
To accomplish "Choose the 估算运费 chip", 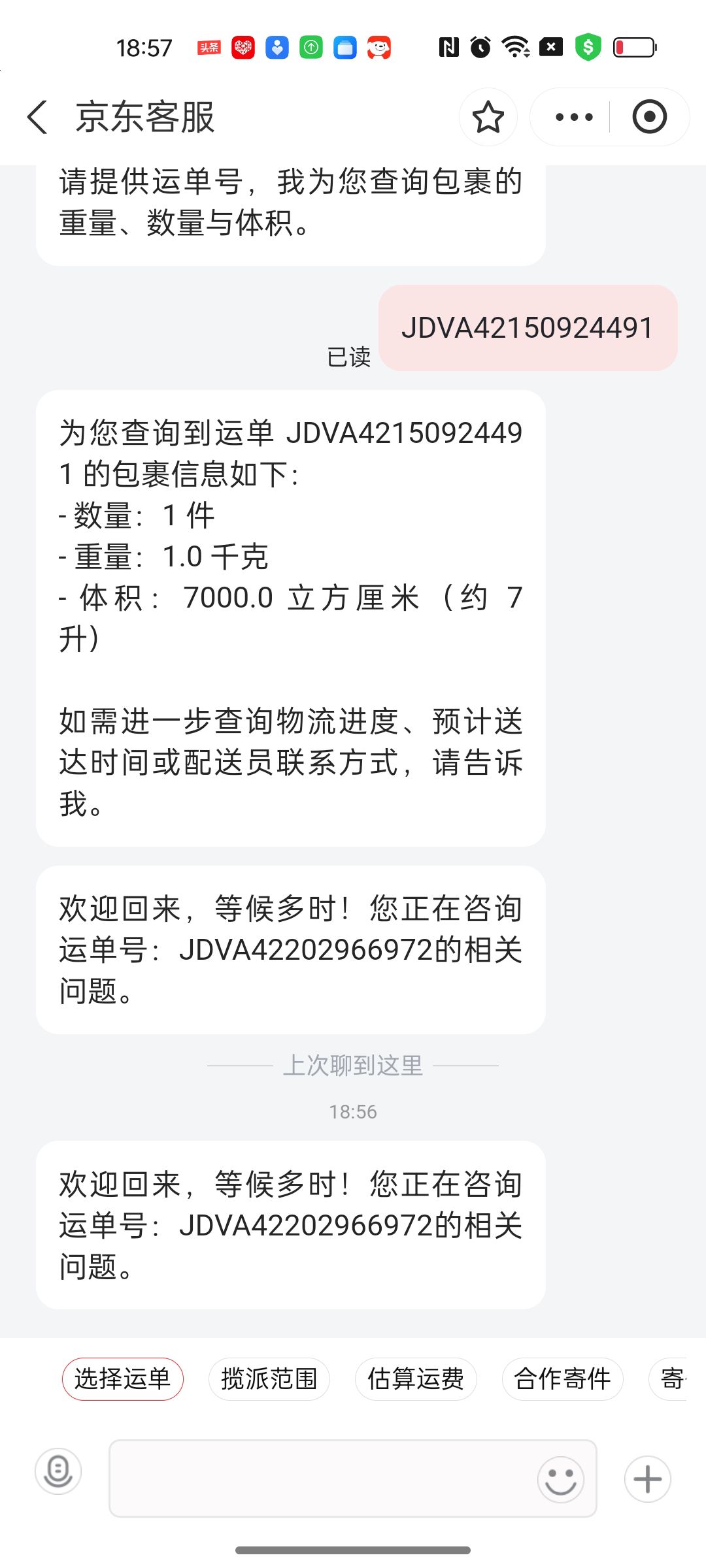I will (415, 1379).
